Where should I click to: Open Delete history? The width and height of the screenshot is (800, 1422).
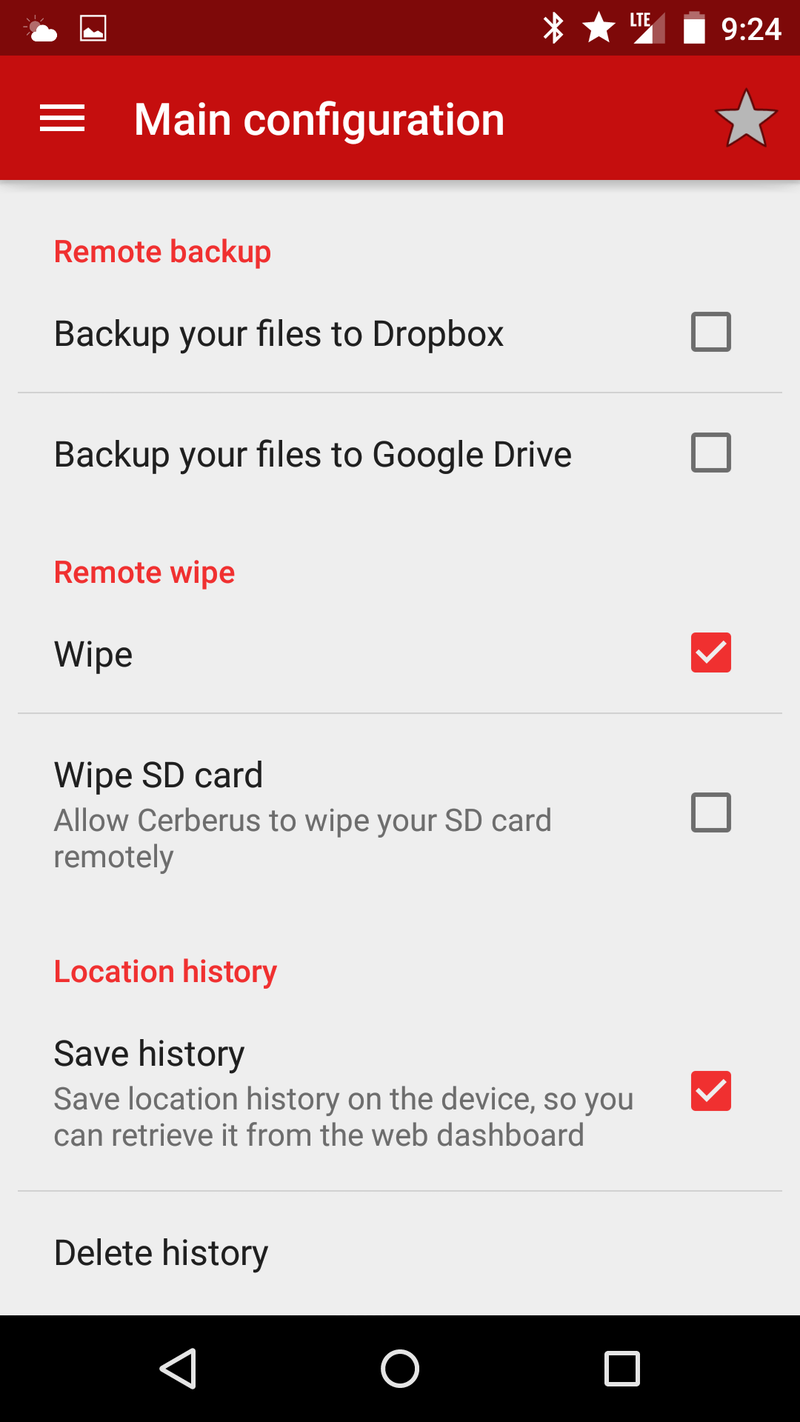(400, 1253)
